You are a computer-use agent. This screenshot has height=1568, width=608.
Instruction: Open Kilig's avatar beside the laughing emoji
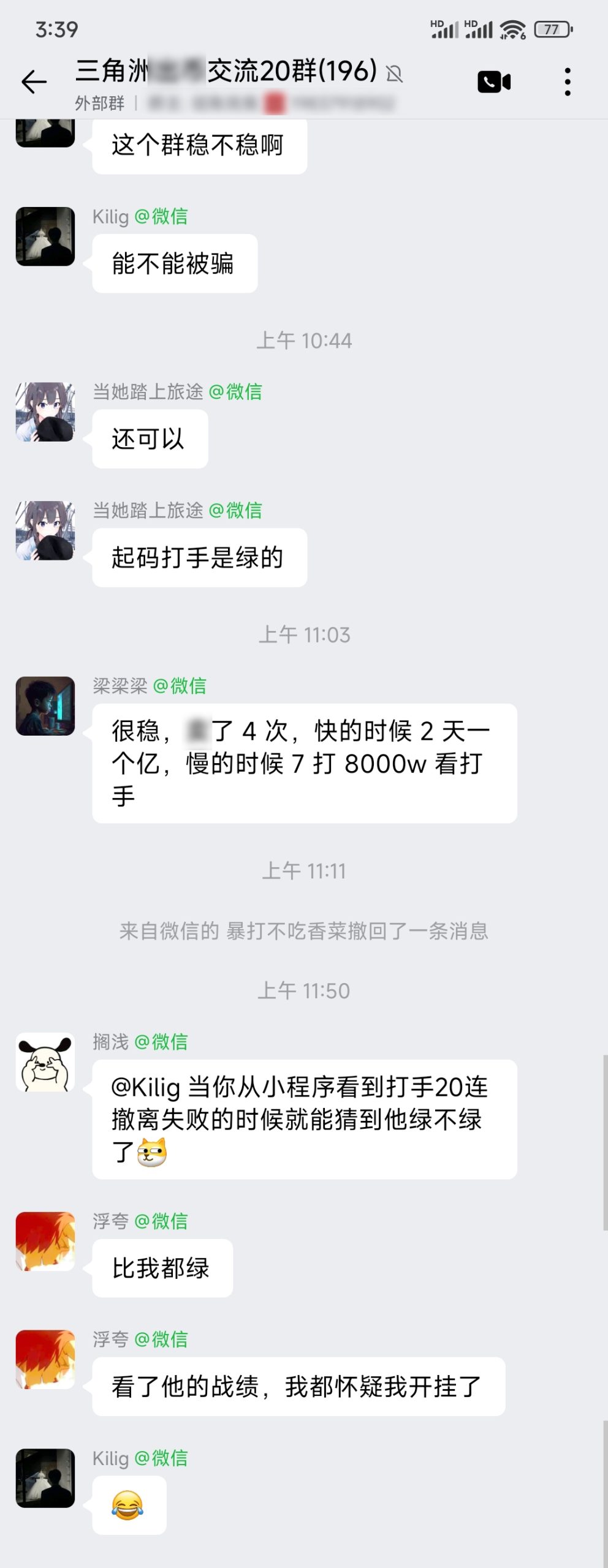coord(45,1478)
